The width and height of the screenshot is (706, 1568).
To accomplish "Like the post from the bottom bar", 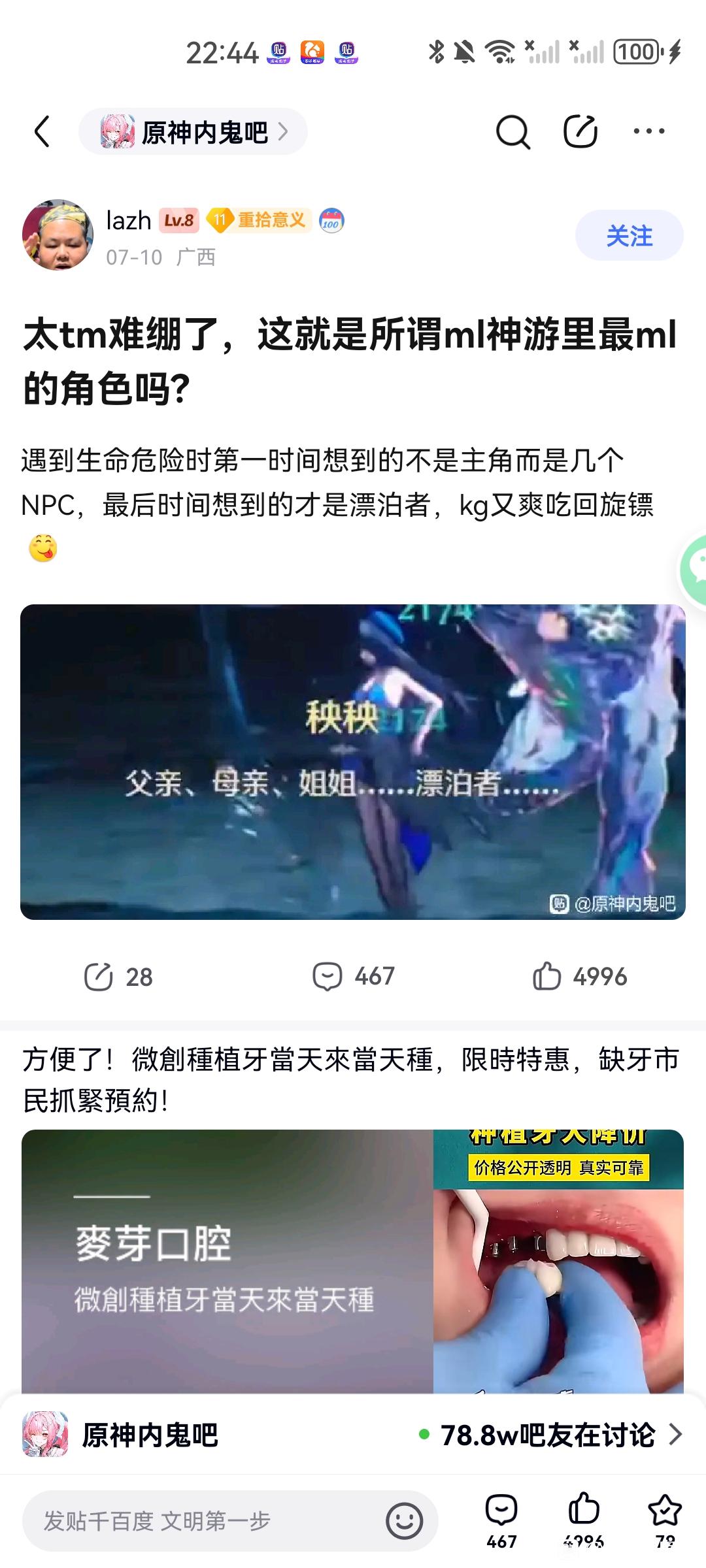I will [x=583, y=1521].
